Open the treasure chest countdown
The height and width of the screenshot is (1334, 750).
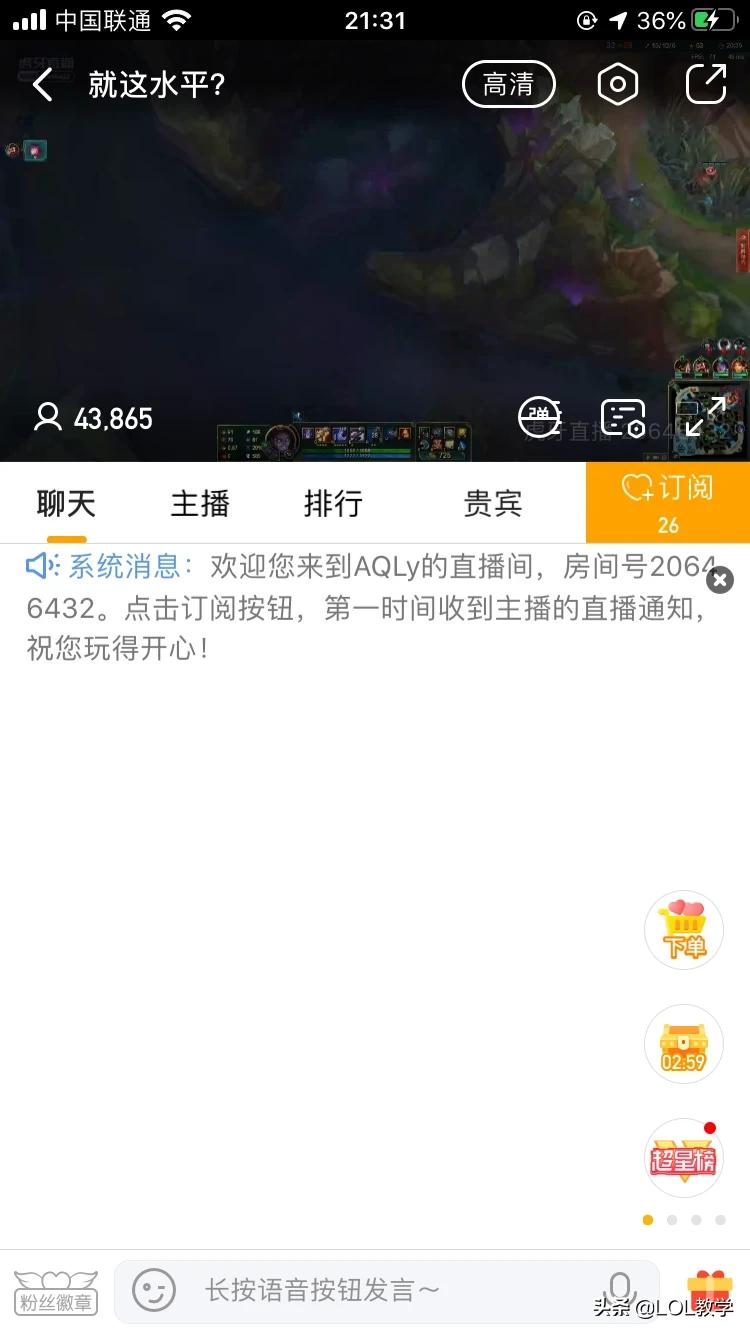click(683, 1045)
